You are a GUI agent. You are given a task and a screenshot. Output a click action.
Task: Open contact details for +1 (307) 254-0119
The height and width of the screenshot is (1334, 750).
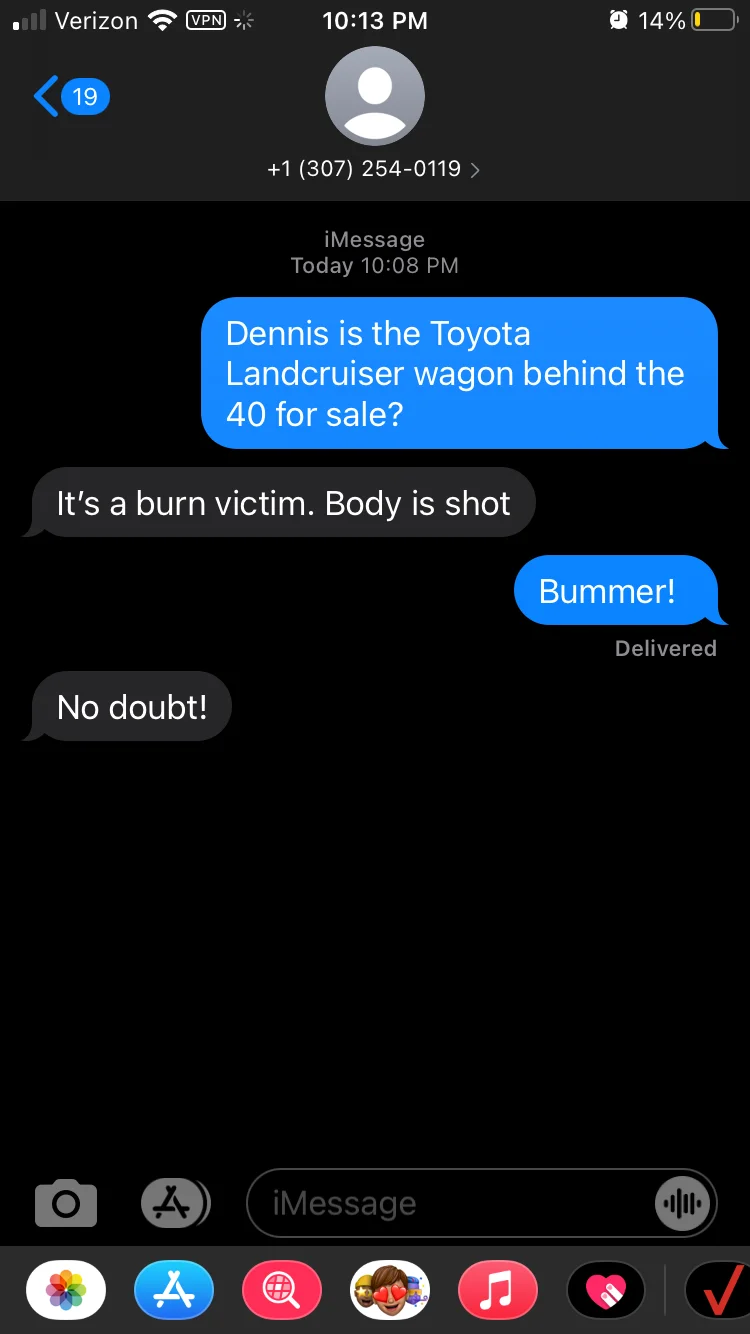[x=374, y=170]
